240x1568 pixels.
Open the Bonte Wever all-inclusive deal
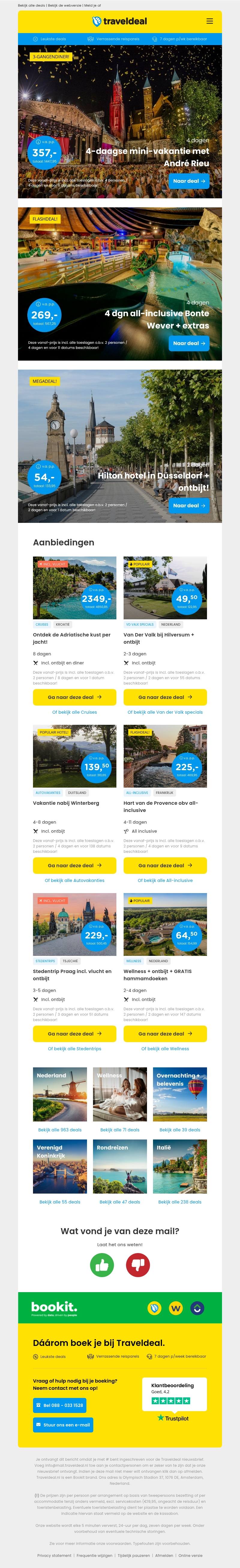pos(189,343)
